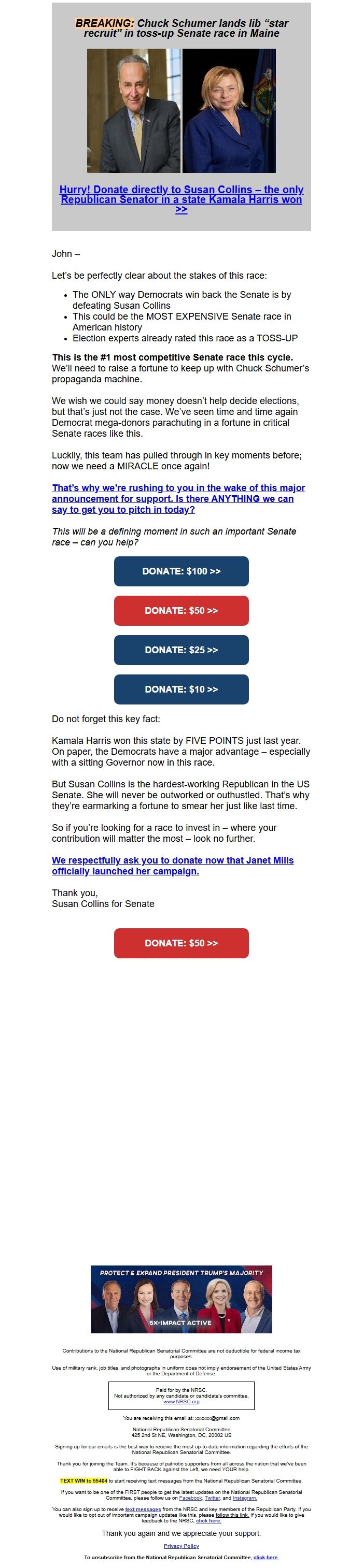Viewport: 363px width, 1568px height.
Task: Follow the link about Janet Mills launching her campaign
Action: [172, 866]
